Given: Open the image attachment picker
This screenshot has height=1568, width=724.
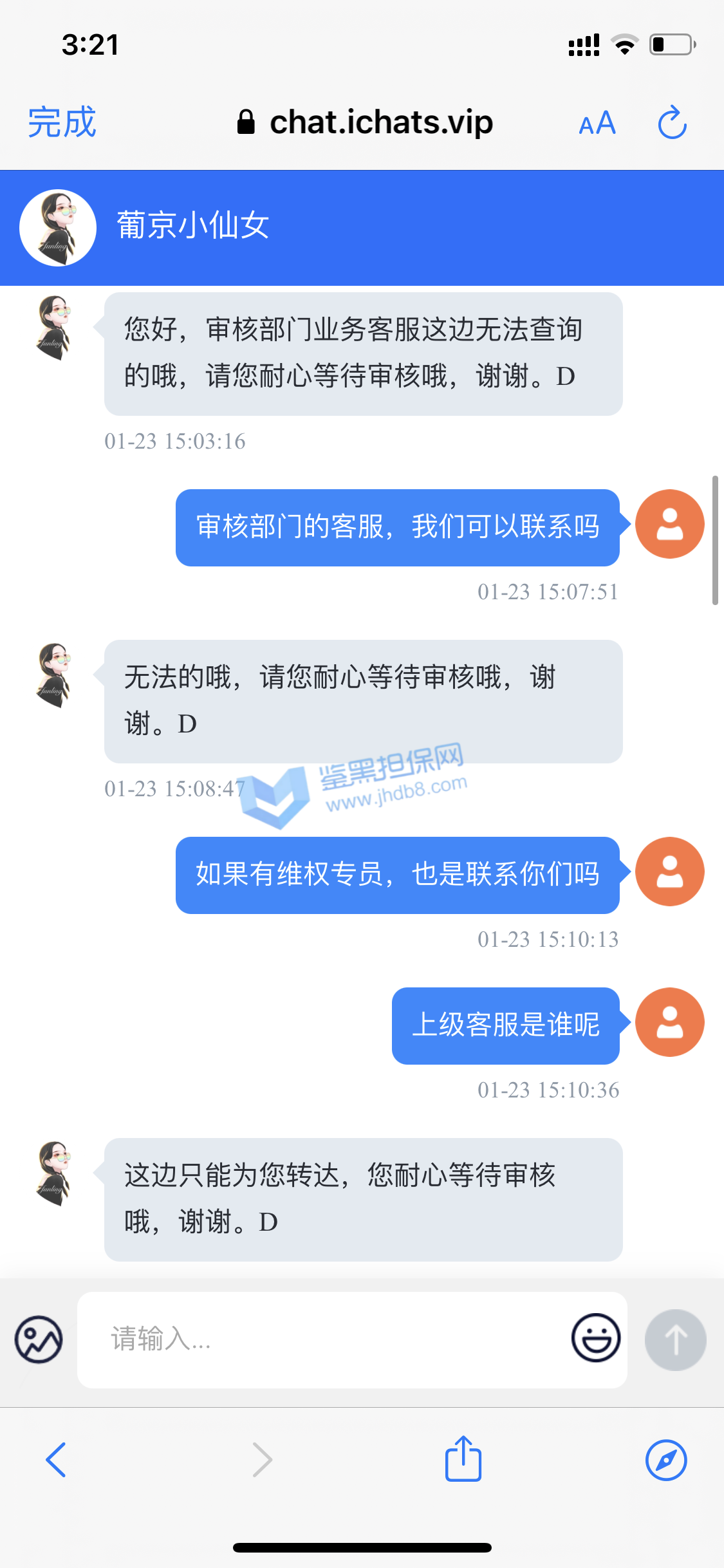Looking at the screenshot, I should point(39,1339).
